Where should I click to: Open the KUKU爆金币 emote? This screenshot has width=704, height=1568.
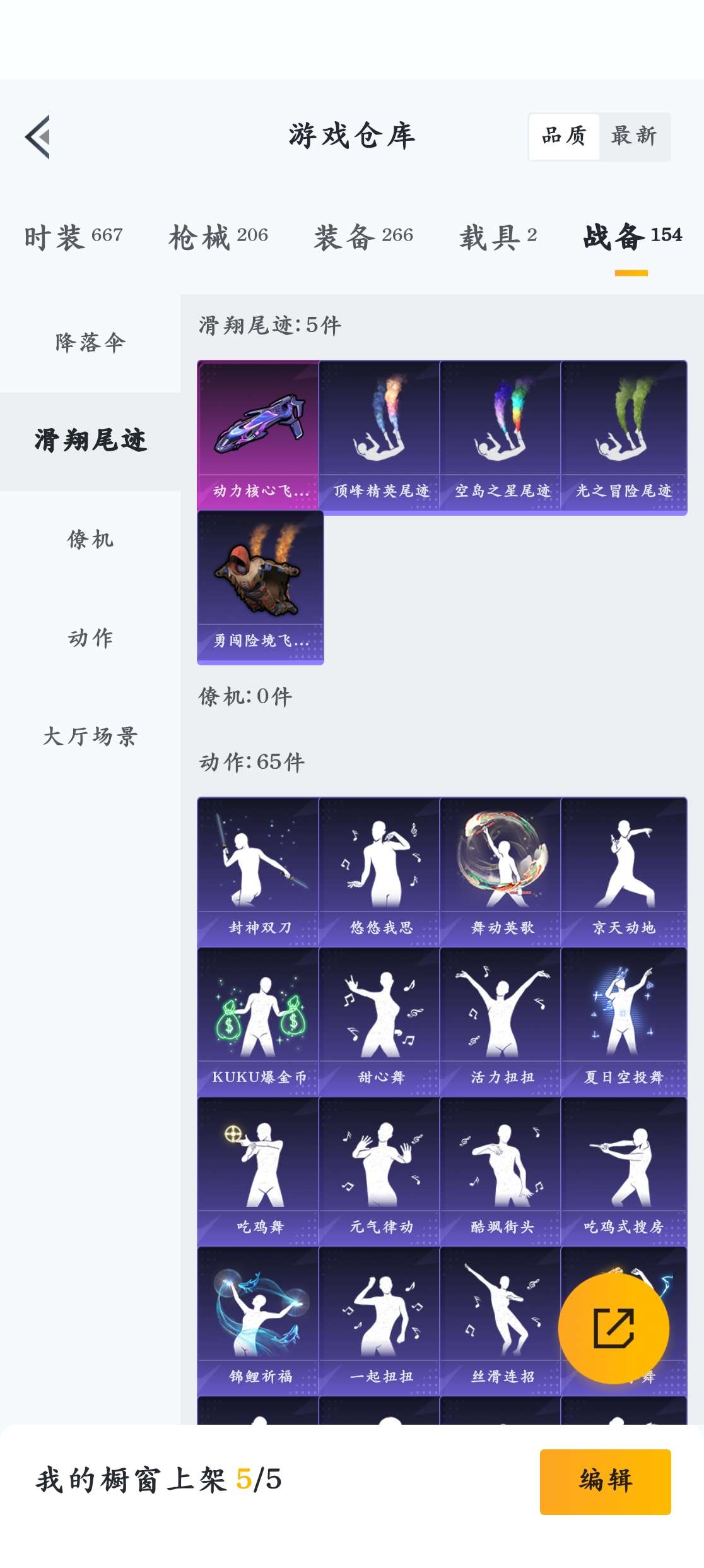pos(258,1021)
